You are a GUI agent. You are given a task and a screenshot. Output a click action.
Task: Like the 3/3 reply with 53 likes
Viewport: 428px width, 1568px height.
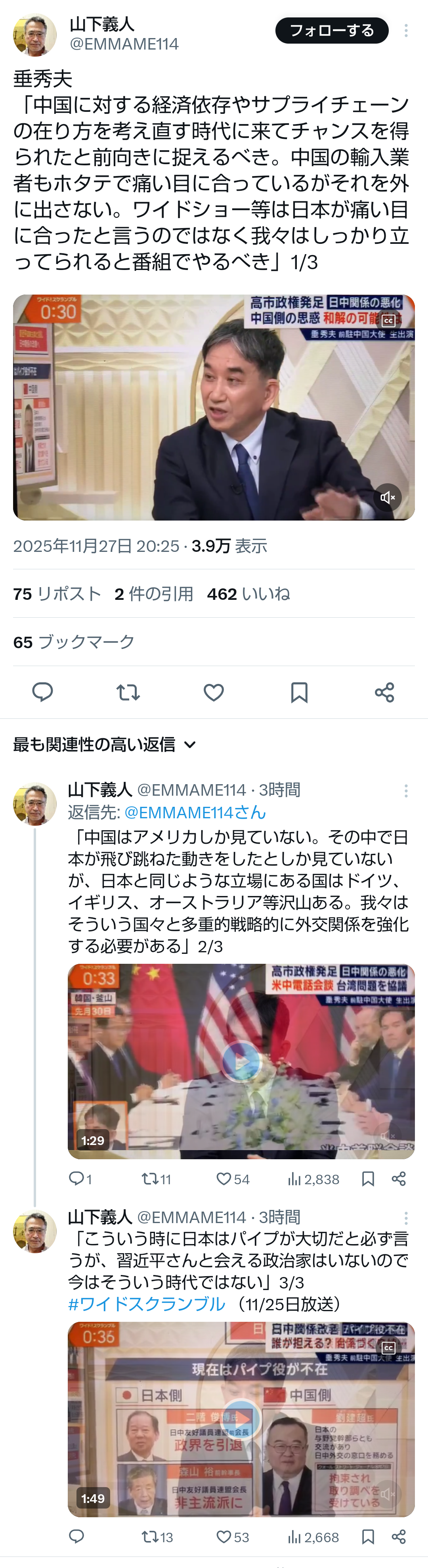(x=233, y=1537)
